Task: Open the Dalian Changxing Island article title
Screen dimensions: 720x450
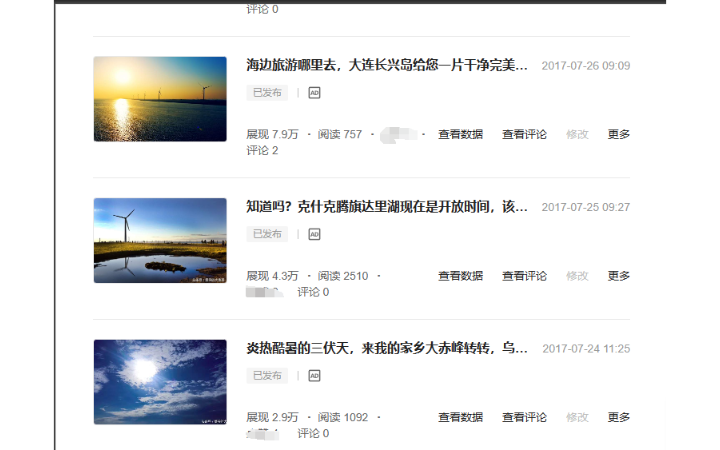Action: [386, 65]
